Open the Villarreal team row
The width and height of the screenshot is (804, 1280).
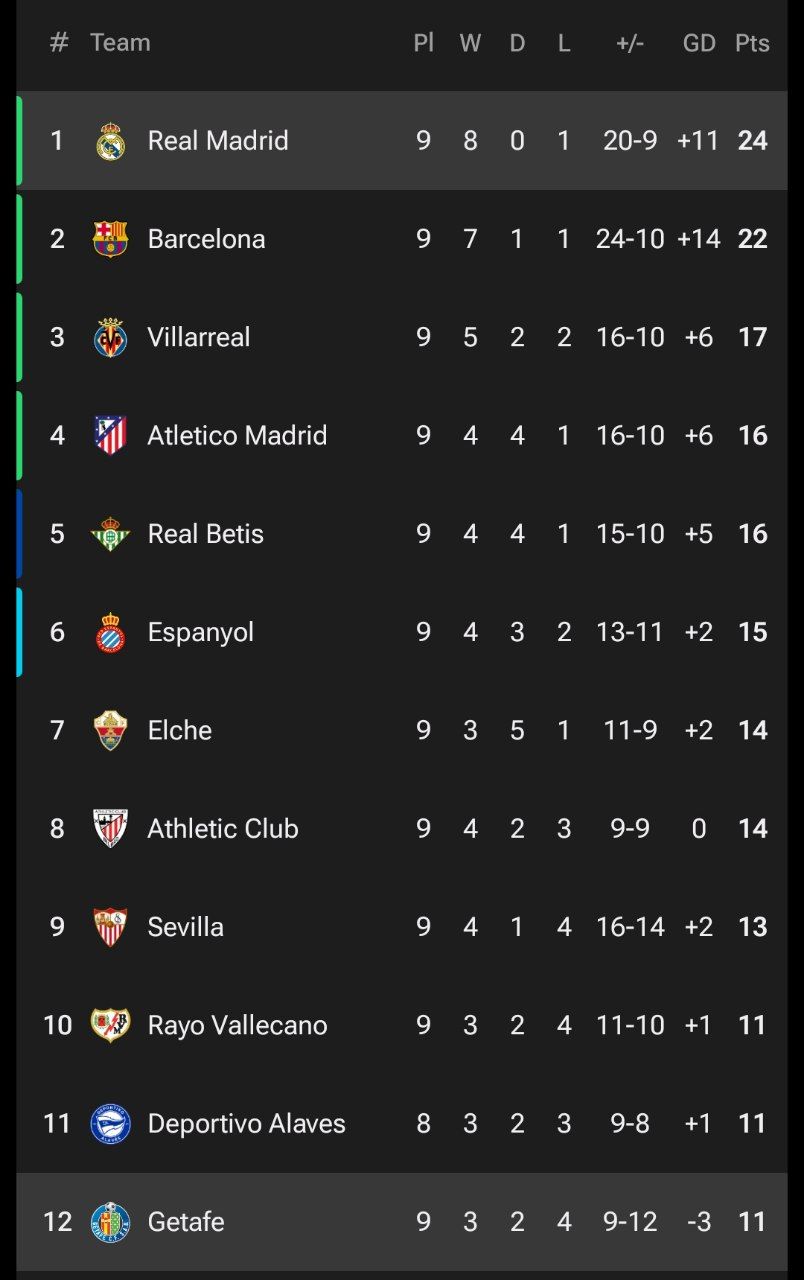tap(199, 337)
